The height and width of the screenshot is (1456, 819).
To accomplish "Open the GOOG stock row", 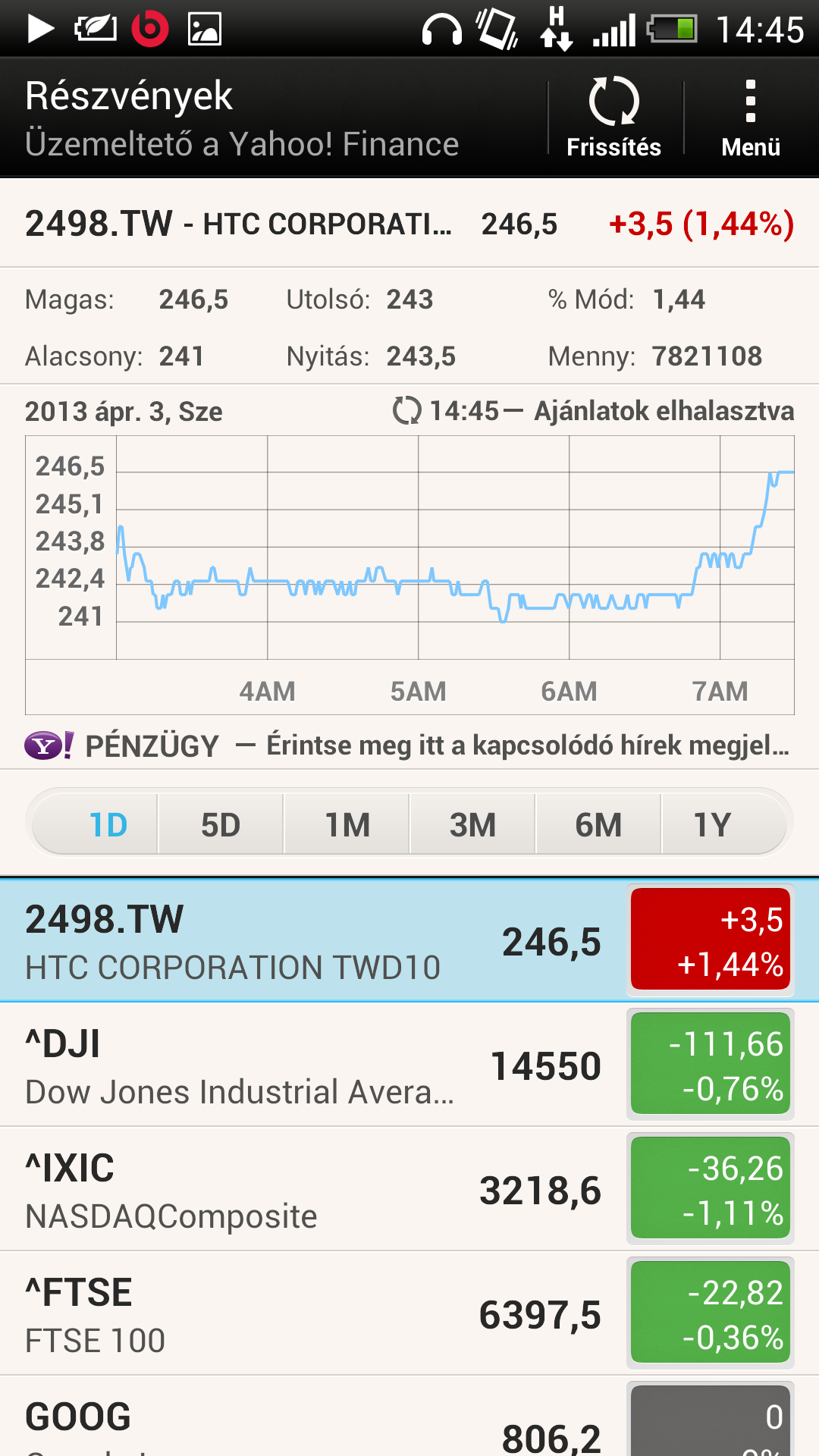I will tap(409, 1417).
